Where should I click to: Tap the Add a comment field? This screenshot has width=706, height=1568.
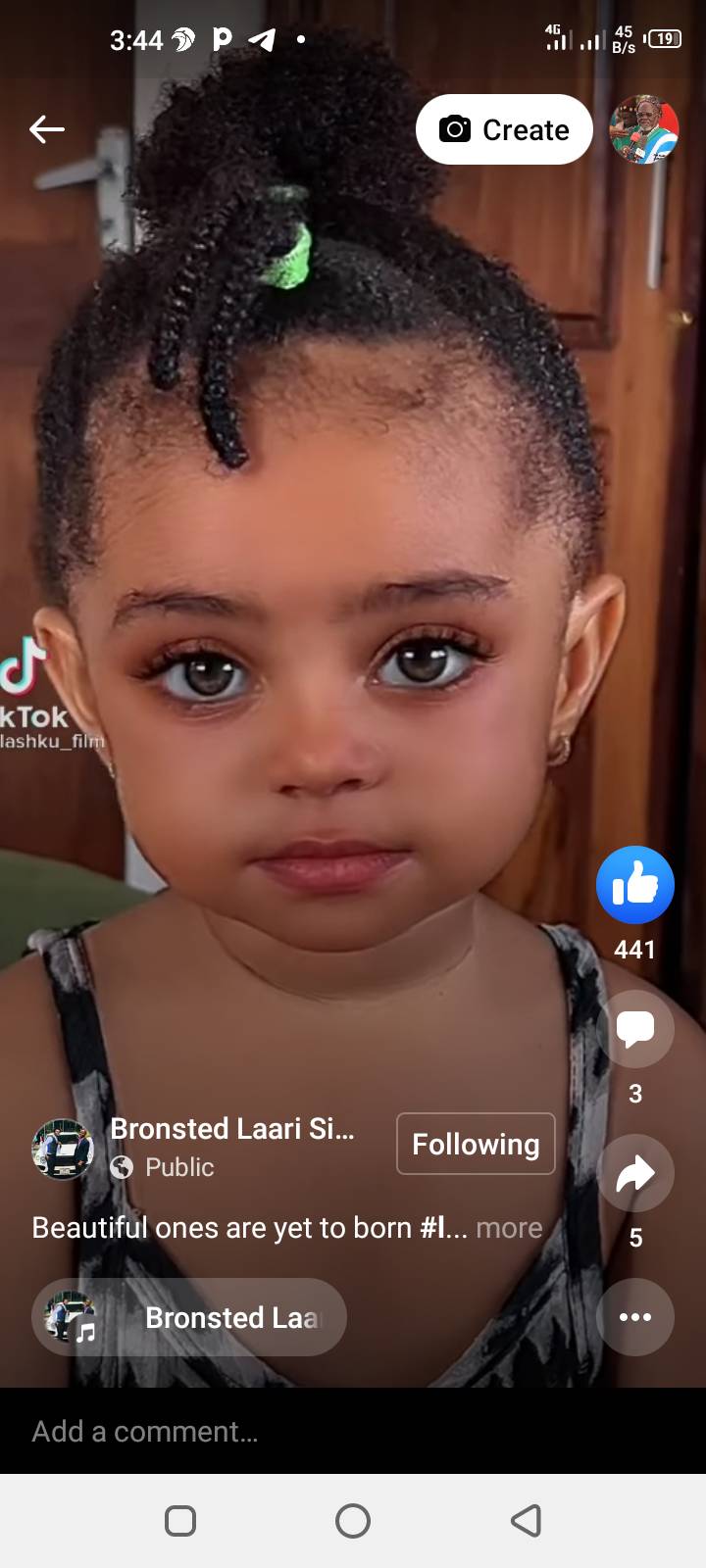click(294, 1432)
